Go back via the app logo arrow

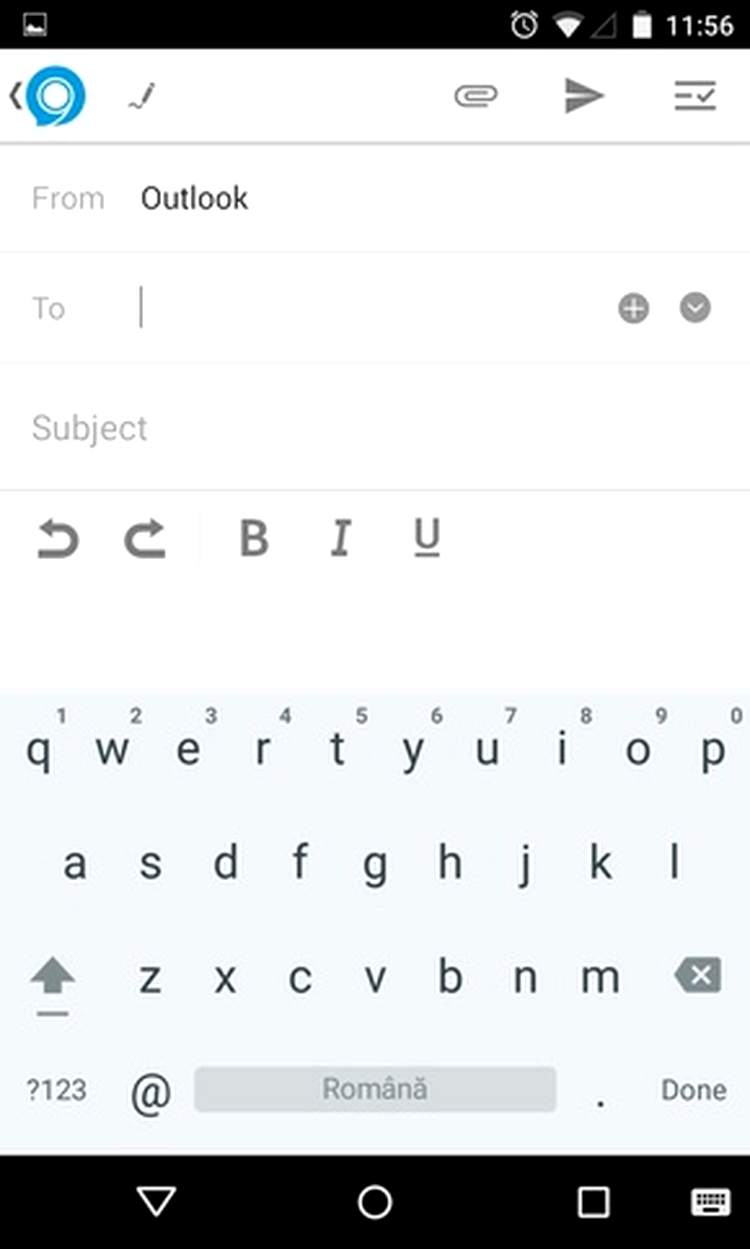coord(48,96)
